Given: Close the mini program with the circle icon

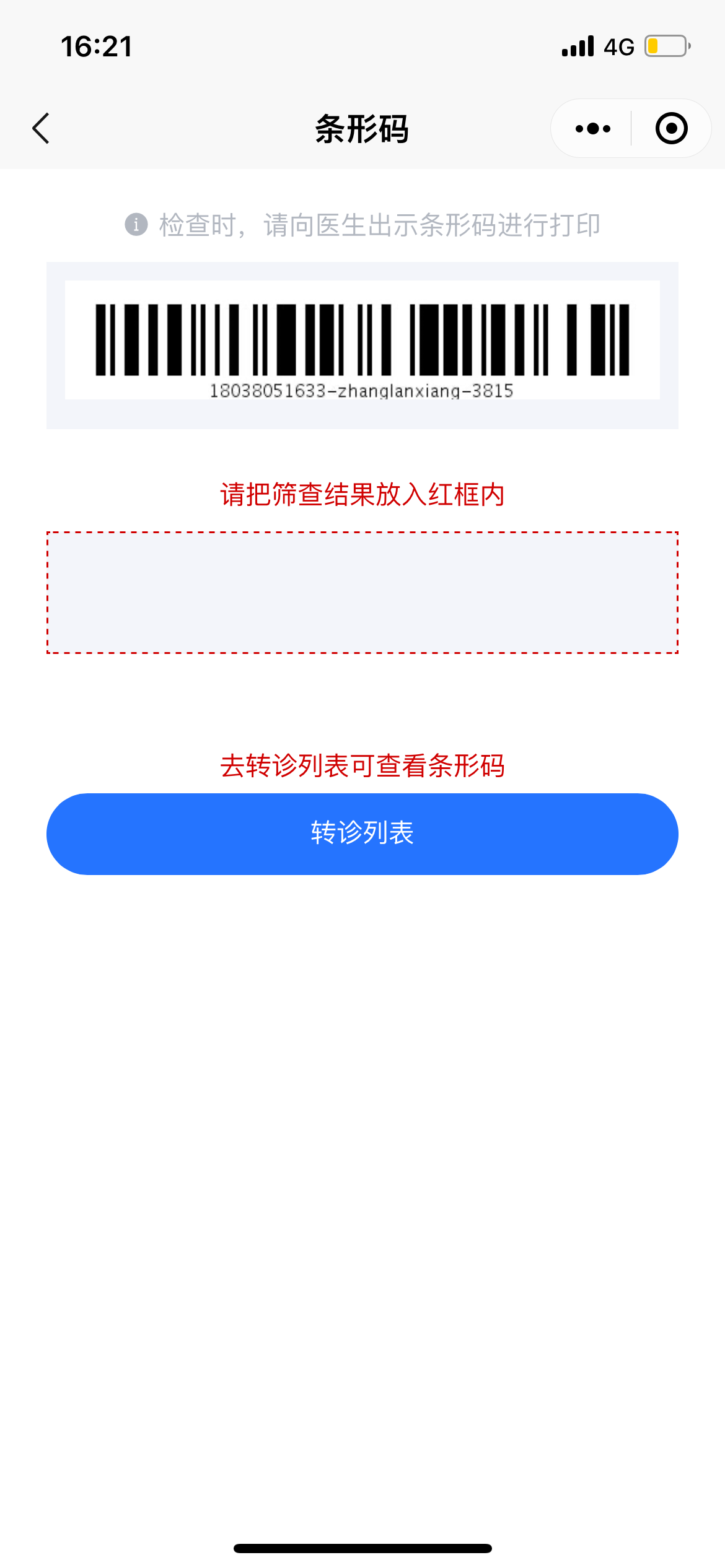Looking at the screenshot, I should [x=672, y=129].
